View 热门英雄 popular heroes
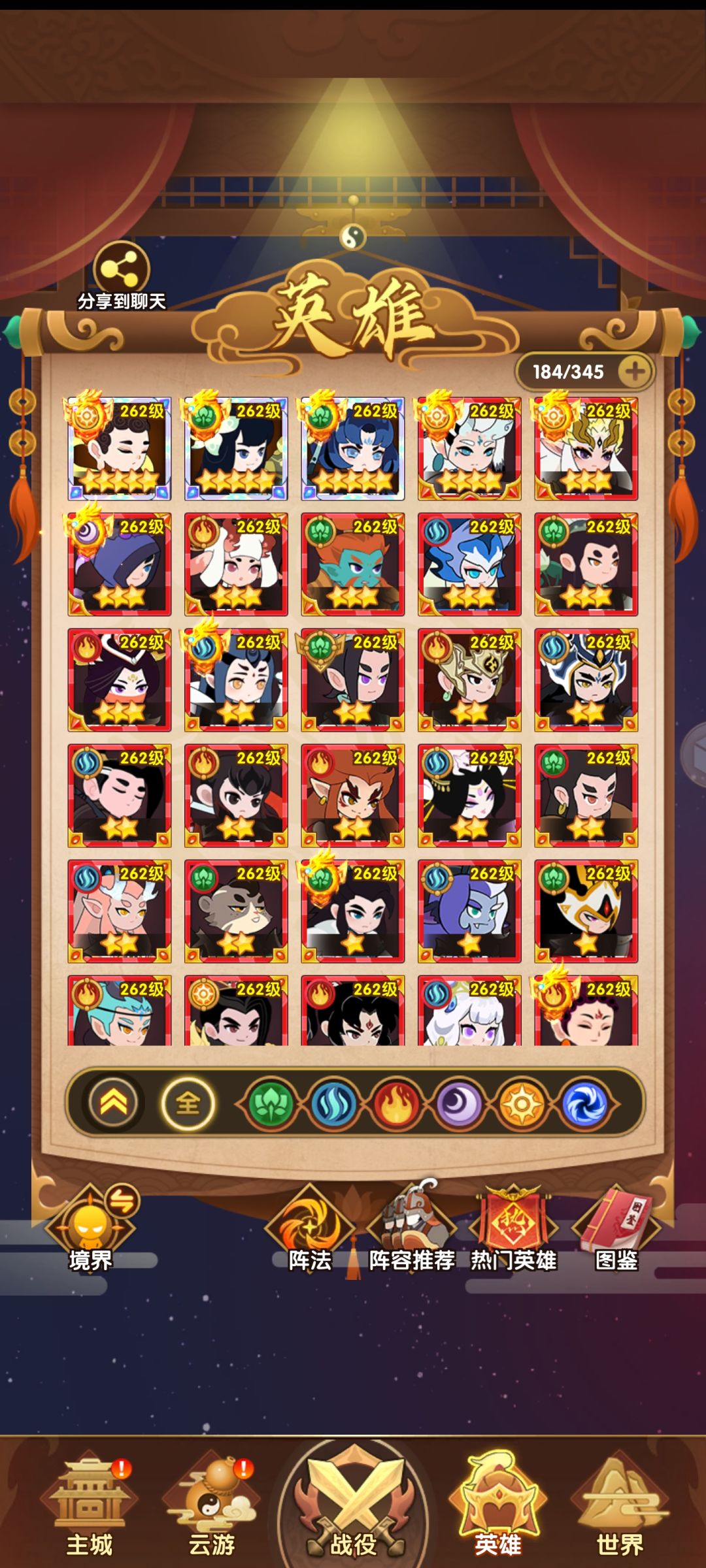 click(514, 1229)
